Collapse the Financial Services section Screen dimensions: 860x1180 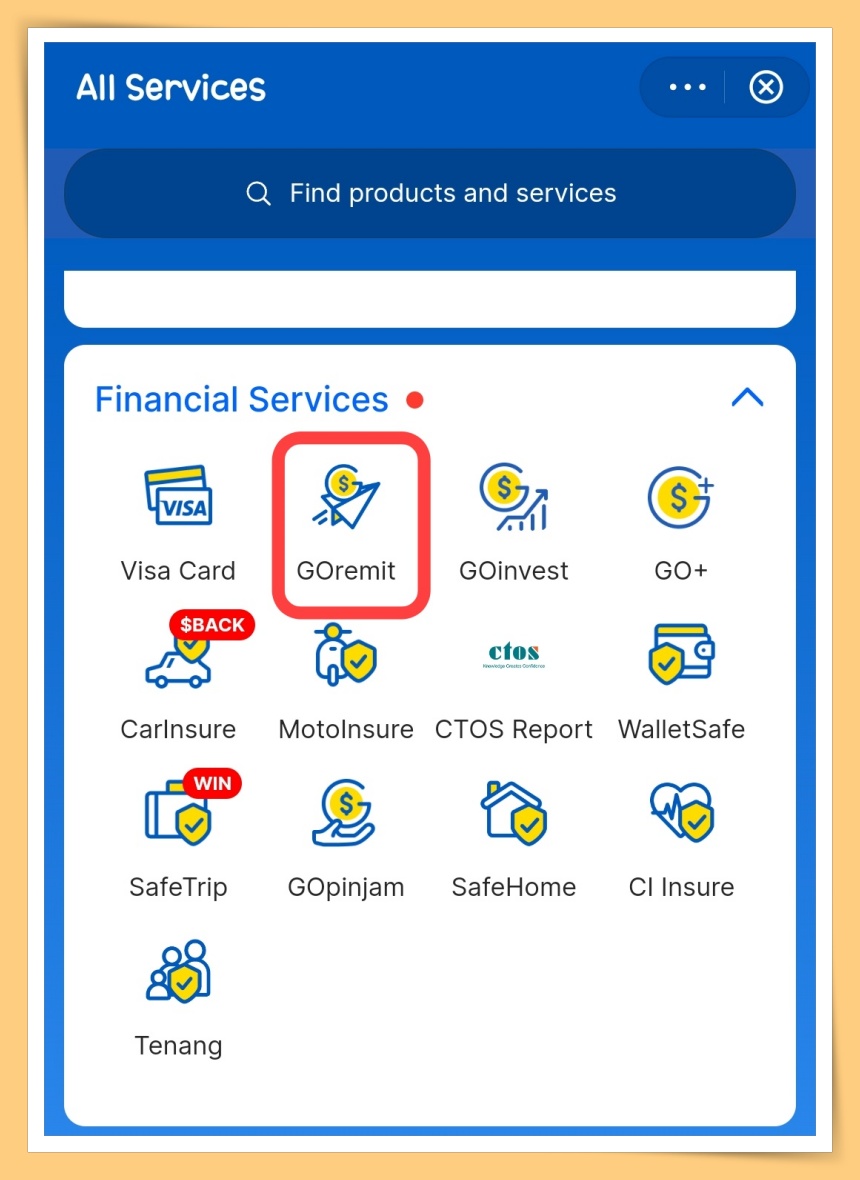coord(747,399)
